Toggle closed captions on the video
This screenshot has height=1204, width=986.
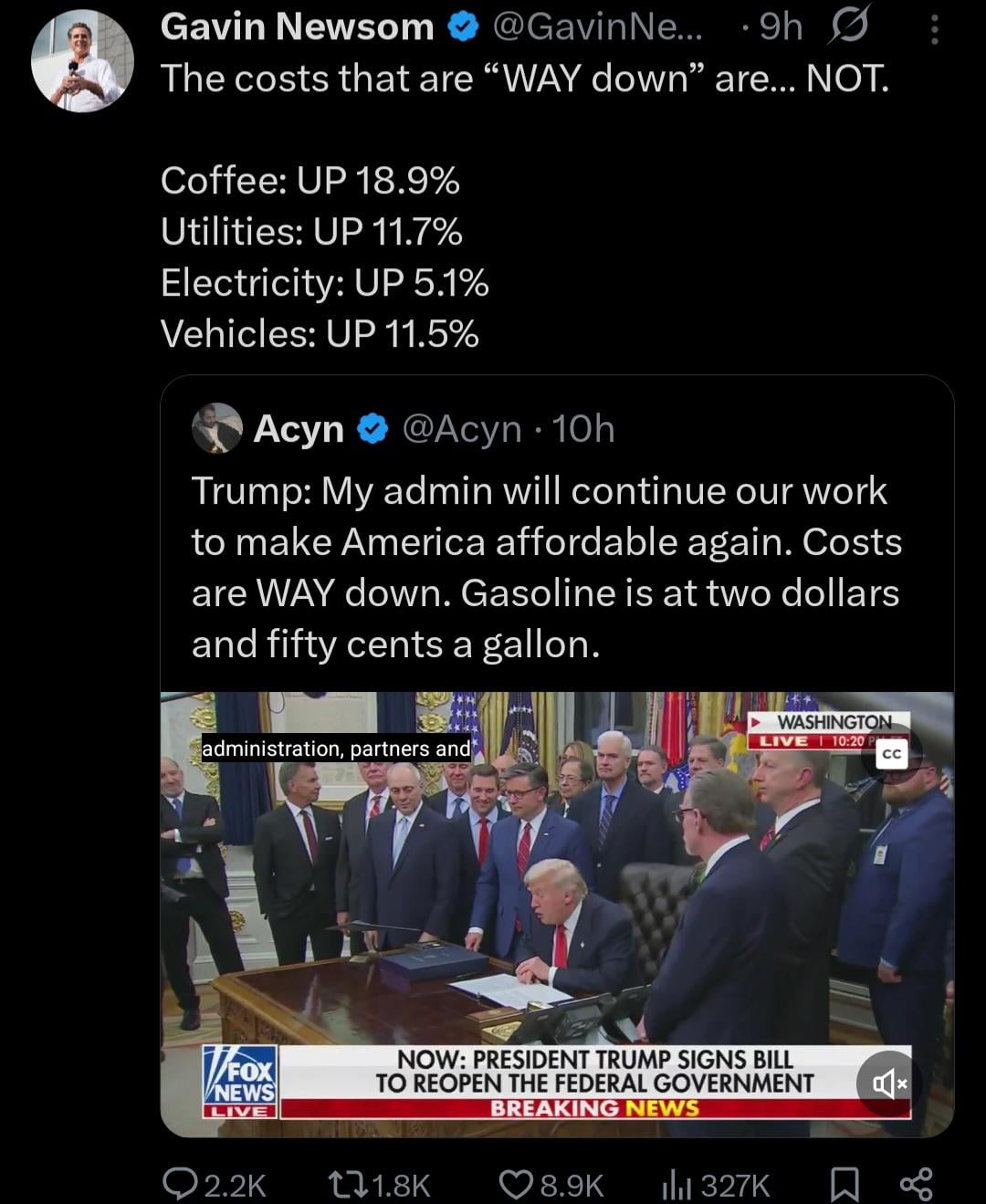pyautogui.click(x=891, y=754)
